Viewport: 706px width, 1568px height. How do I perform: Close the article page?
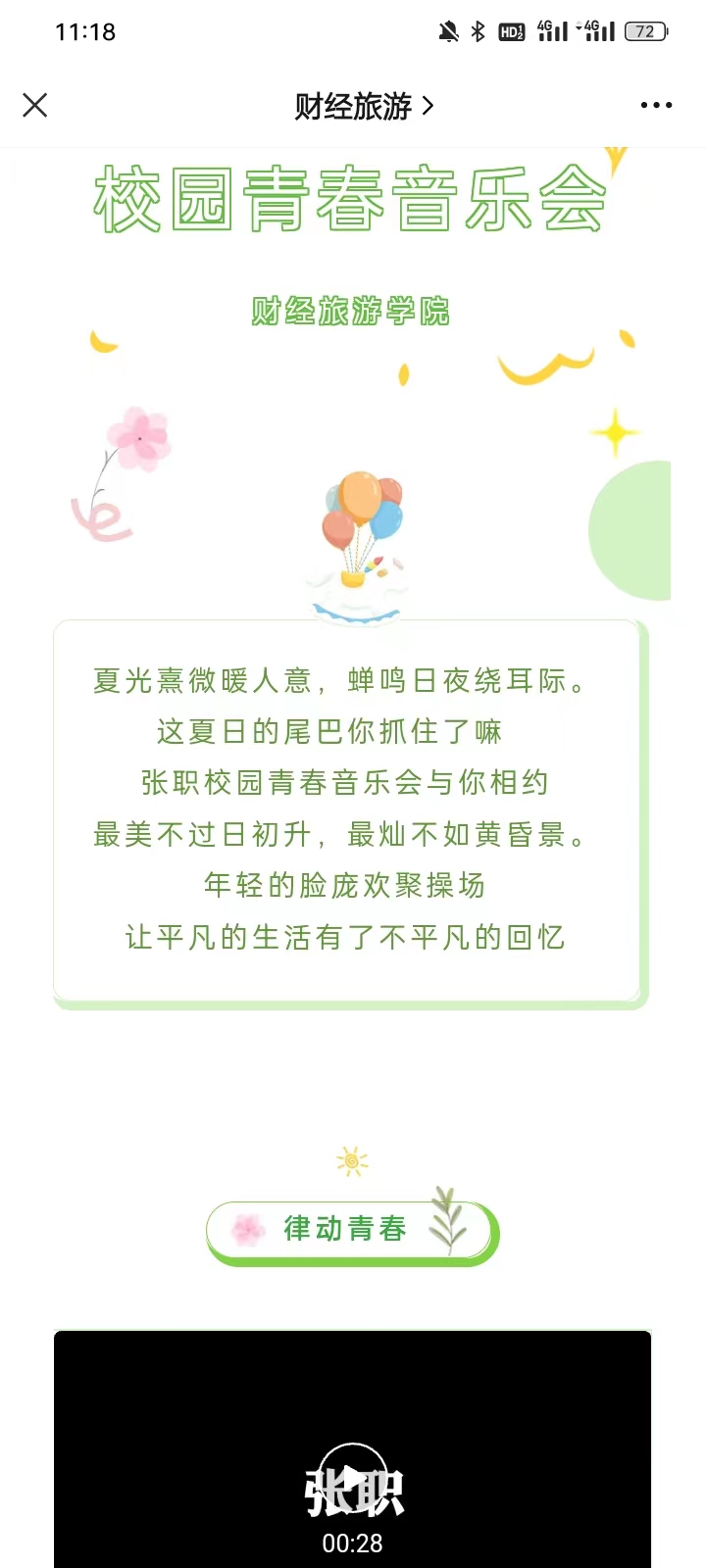click(35, 105)
